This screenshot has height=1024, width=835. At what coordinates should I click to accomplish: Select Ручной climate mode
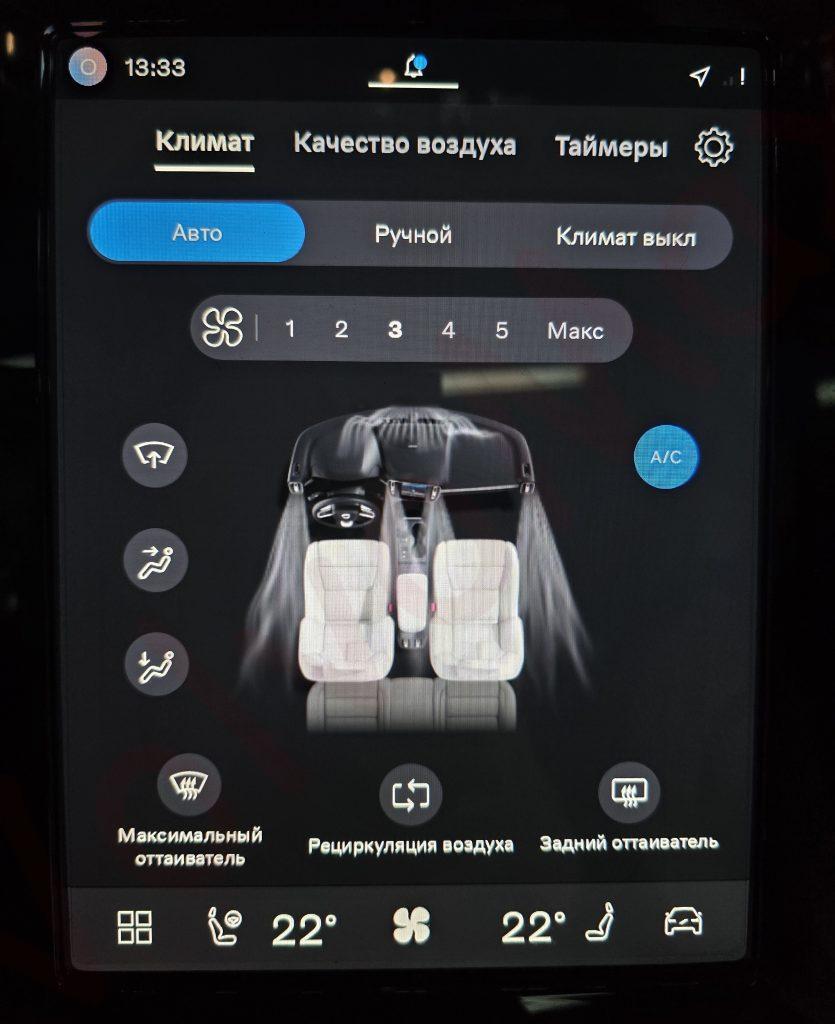click(413, 235)
